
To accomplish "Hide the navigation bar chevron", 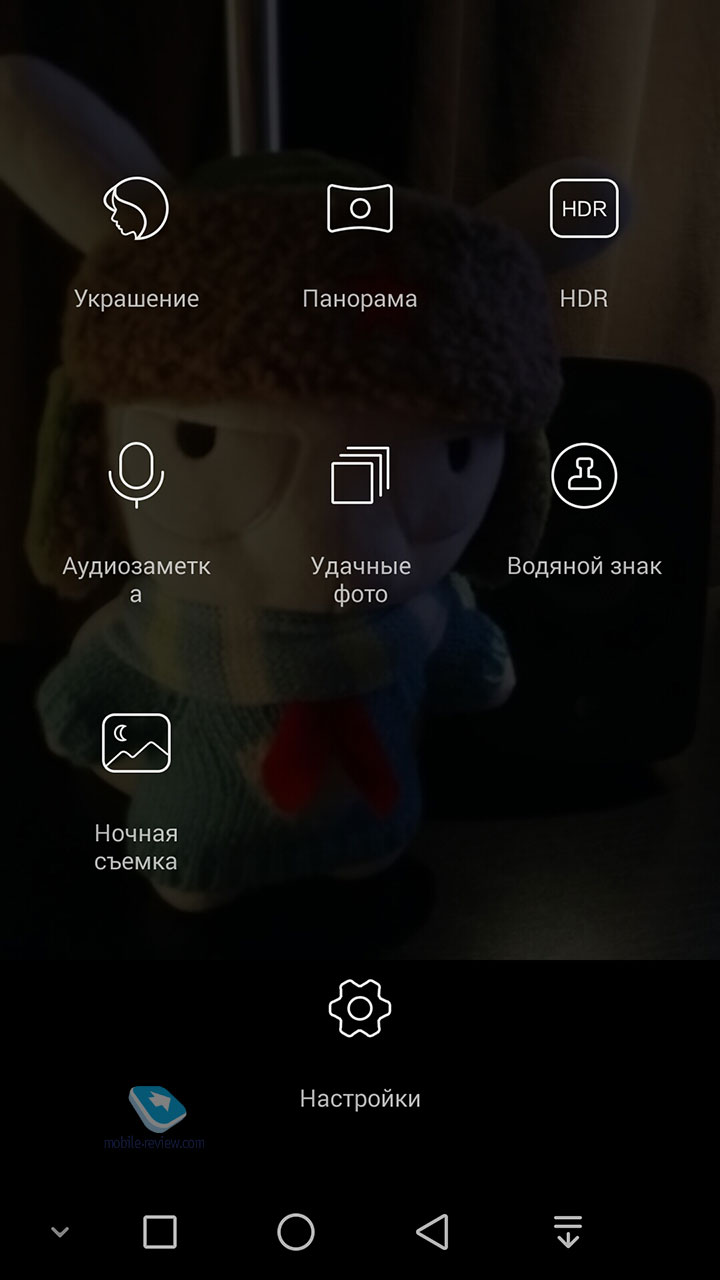I will pyautogui.click(x=60, y=1232).
